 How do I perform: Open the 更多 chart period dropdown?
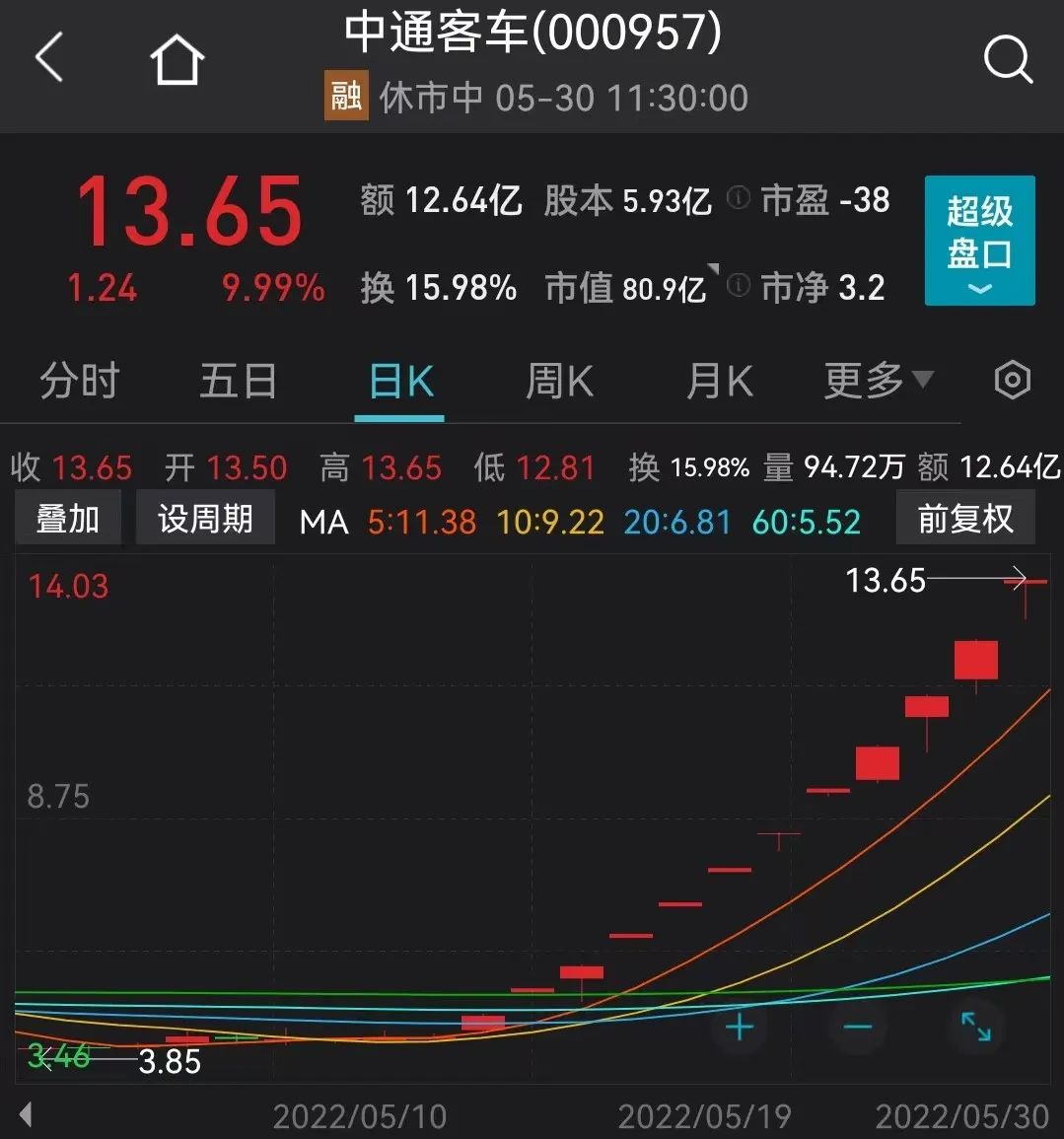pos(878,380)
